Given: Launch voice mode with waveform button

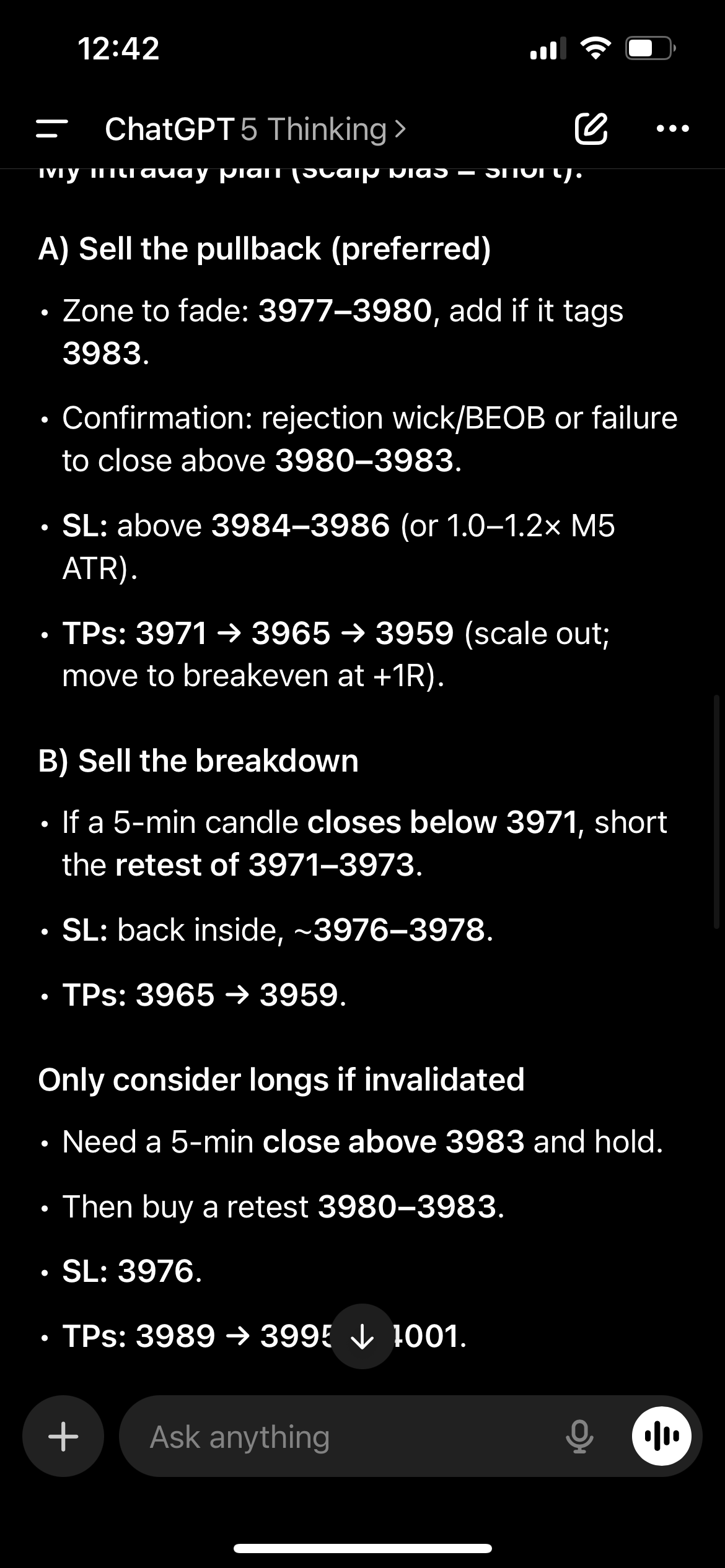Looking at the screenshot, I should point(662,1436).
